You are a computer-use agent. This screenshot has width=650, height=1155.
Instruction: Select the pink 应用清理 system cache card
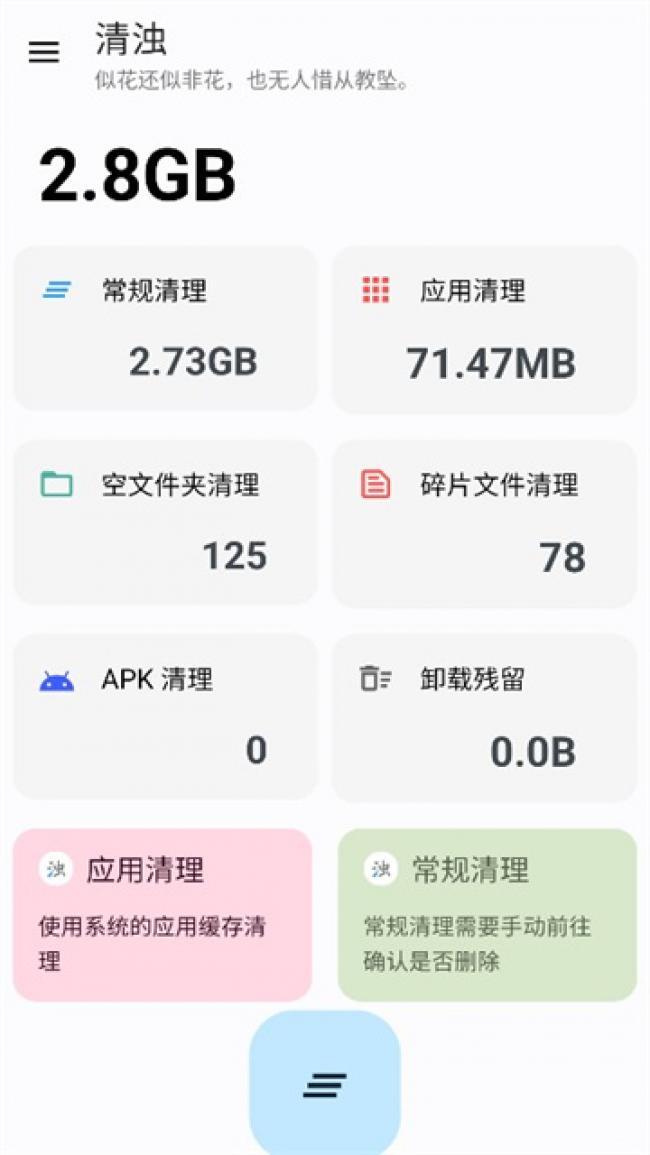pos(163,914)
